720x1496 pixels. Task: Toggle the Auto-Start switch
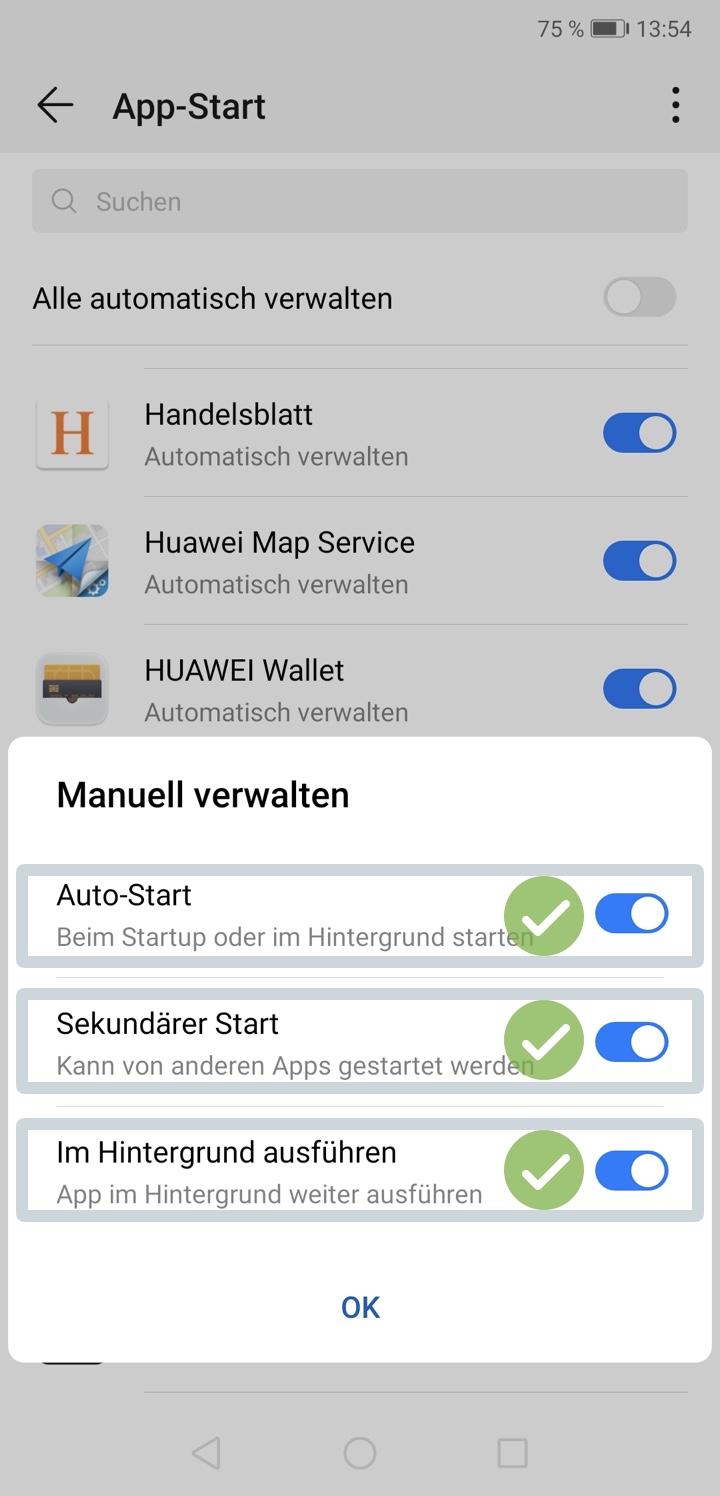coord(632,914)
